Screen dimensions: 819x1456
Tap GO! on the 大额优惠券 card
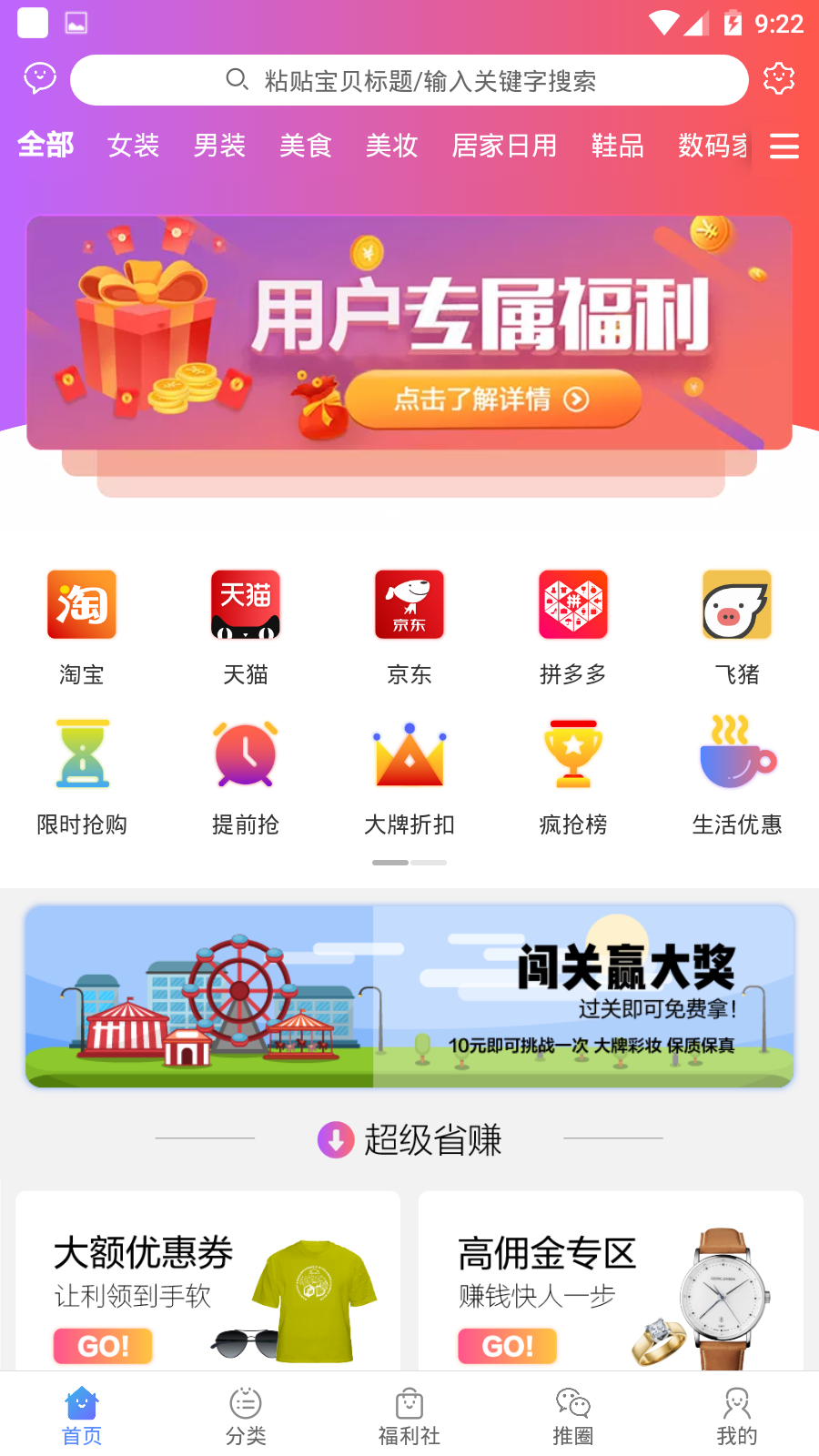[x=103, y=1346]
